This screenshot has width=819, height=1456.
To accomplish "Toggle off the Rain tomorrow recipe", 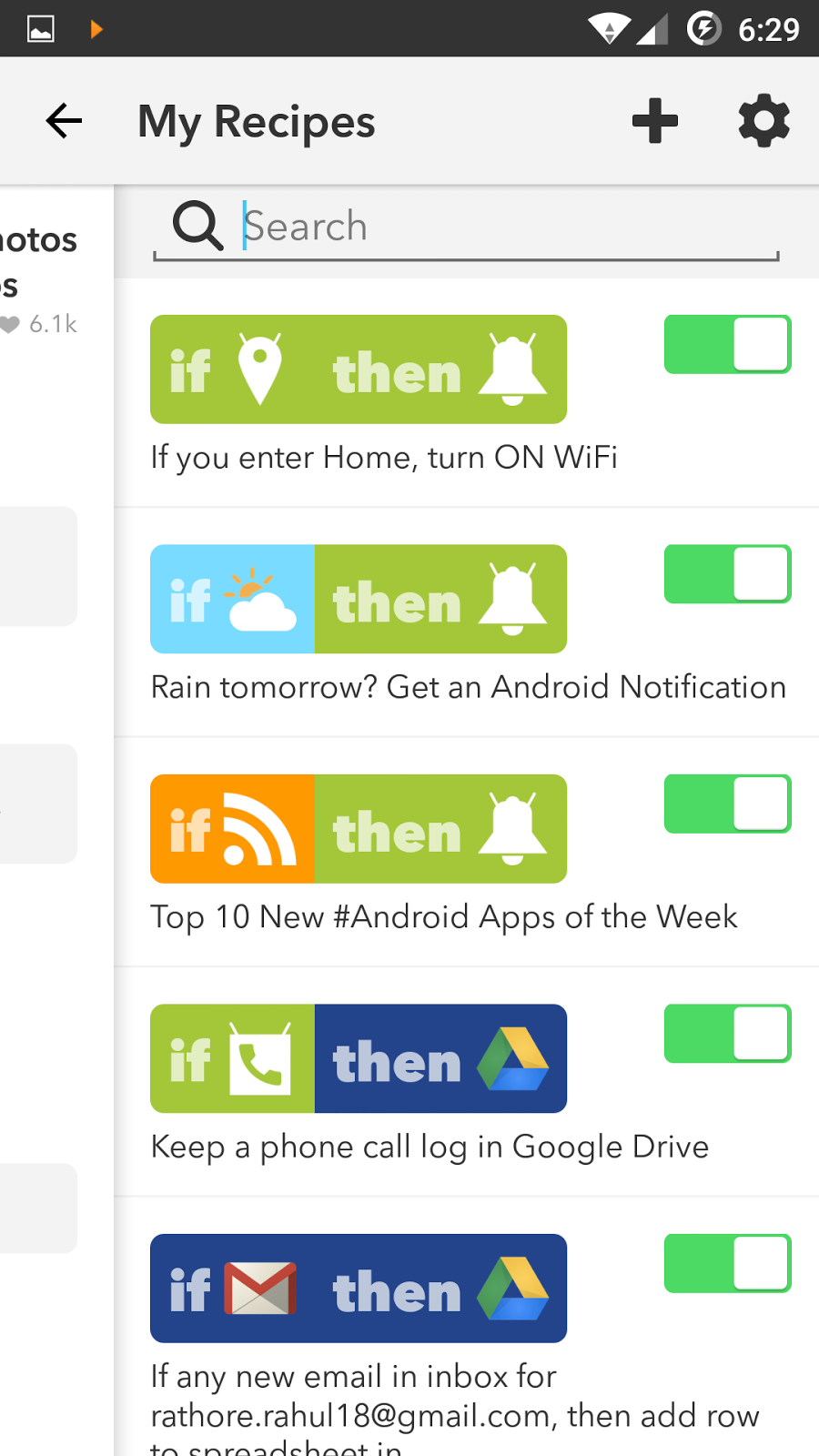I will coord(727,574).
